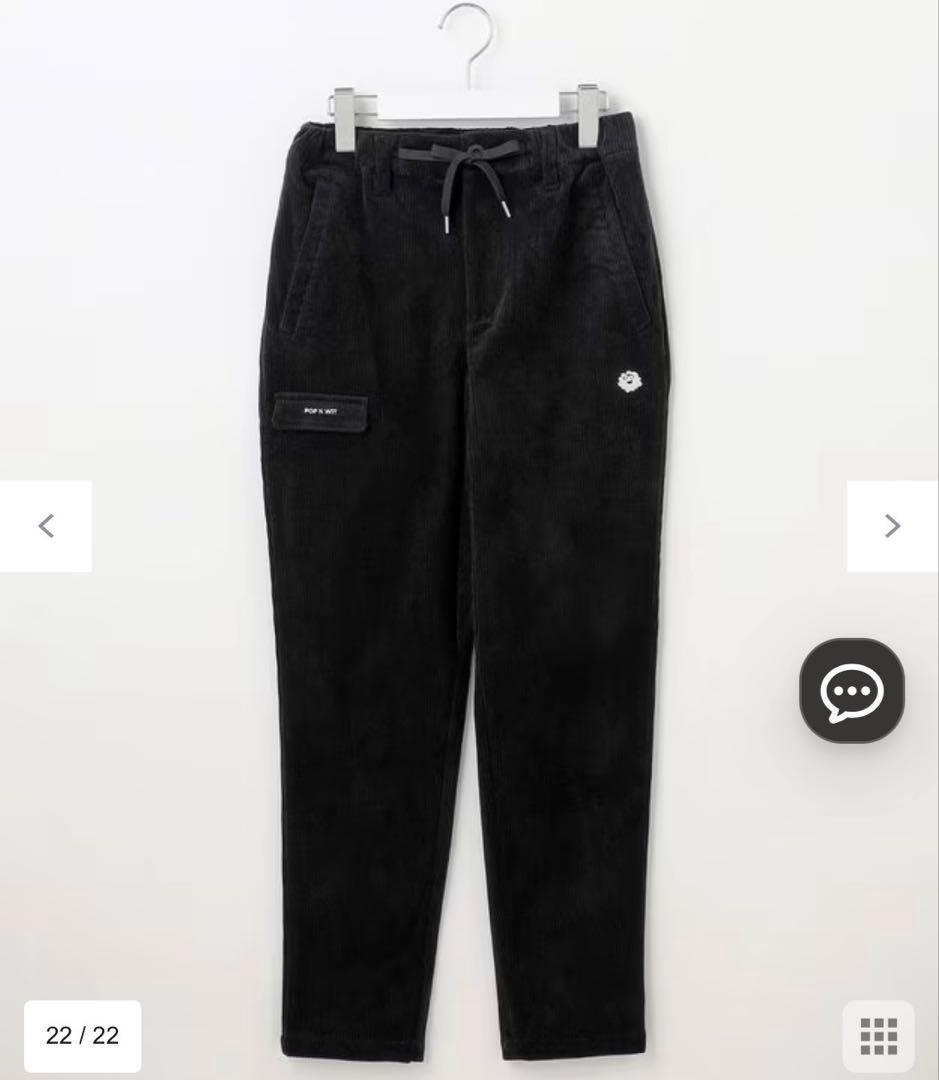Open the chat support bubble

point(851,691)
